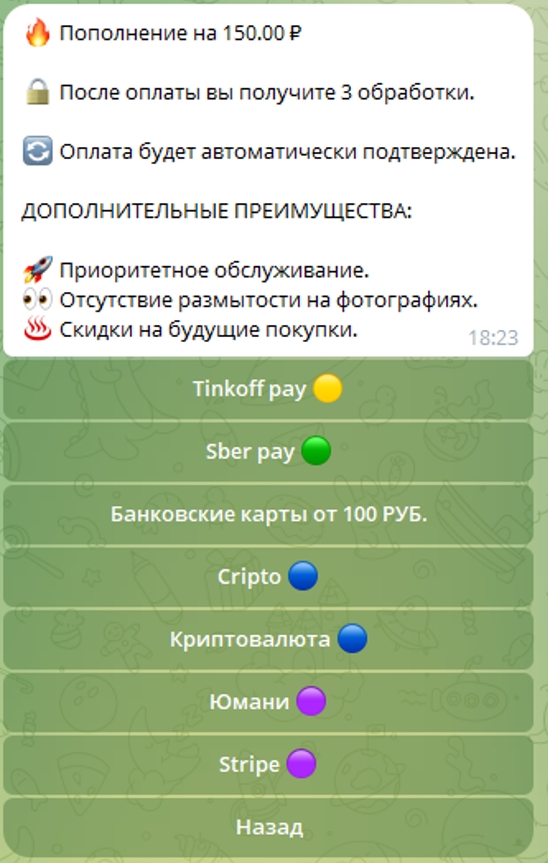This screenshot has width=548, height=863.
Task: Pay with Банковские карты от 100 РУБ.
Action: [x=268, y=515]
